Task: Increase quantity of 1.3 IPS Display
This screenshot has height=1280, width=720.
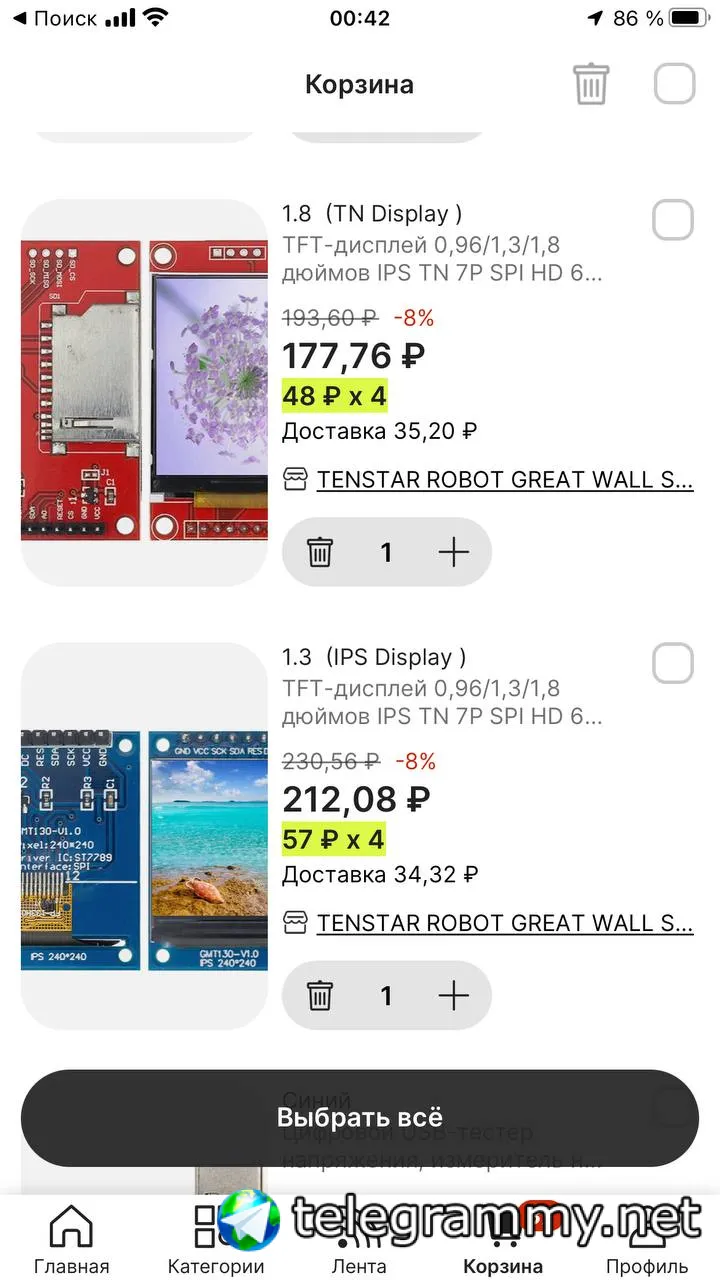Action: click(454, 996)
